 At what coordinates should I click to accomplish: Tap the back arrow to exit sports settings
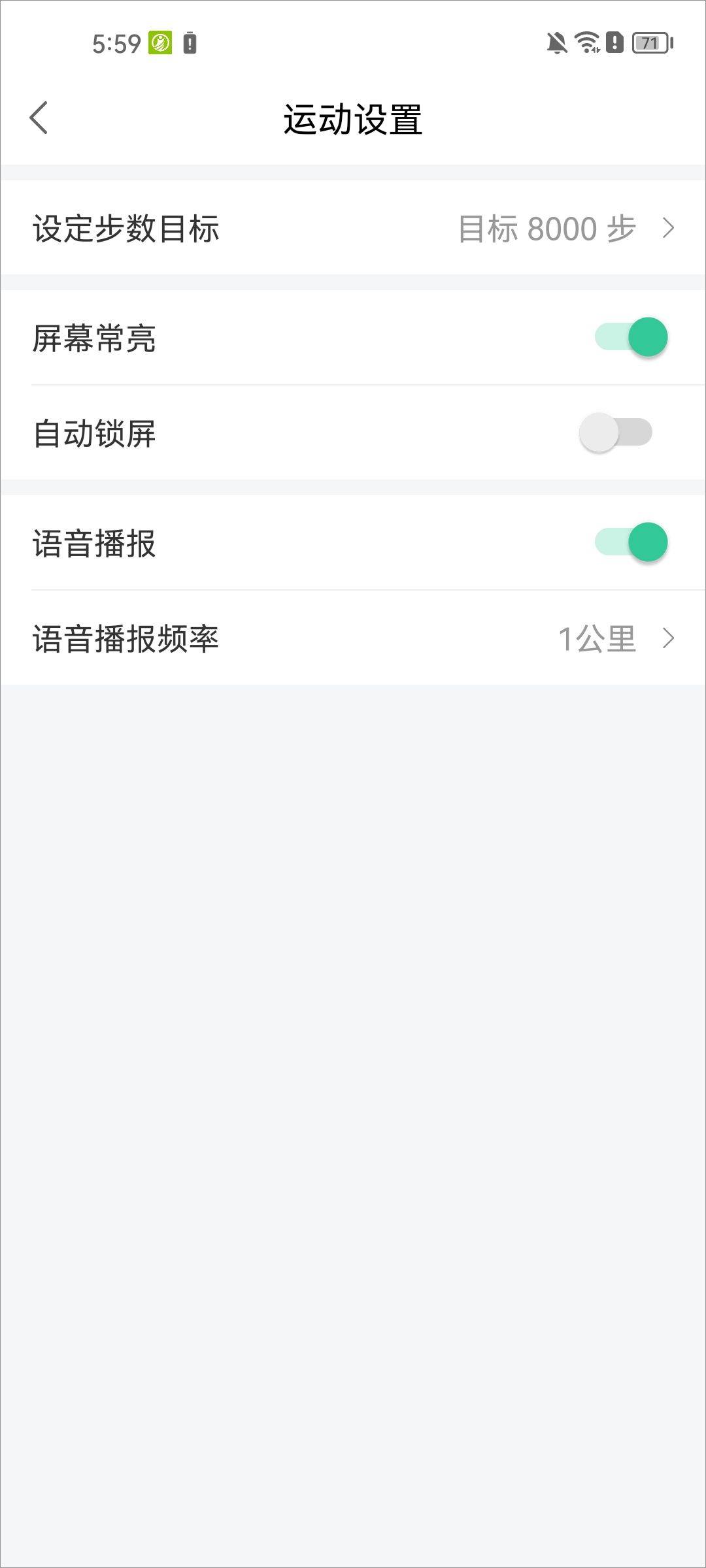pyautogui.click(x=39, y=119)
